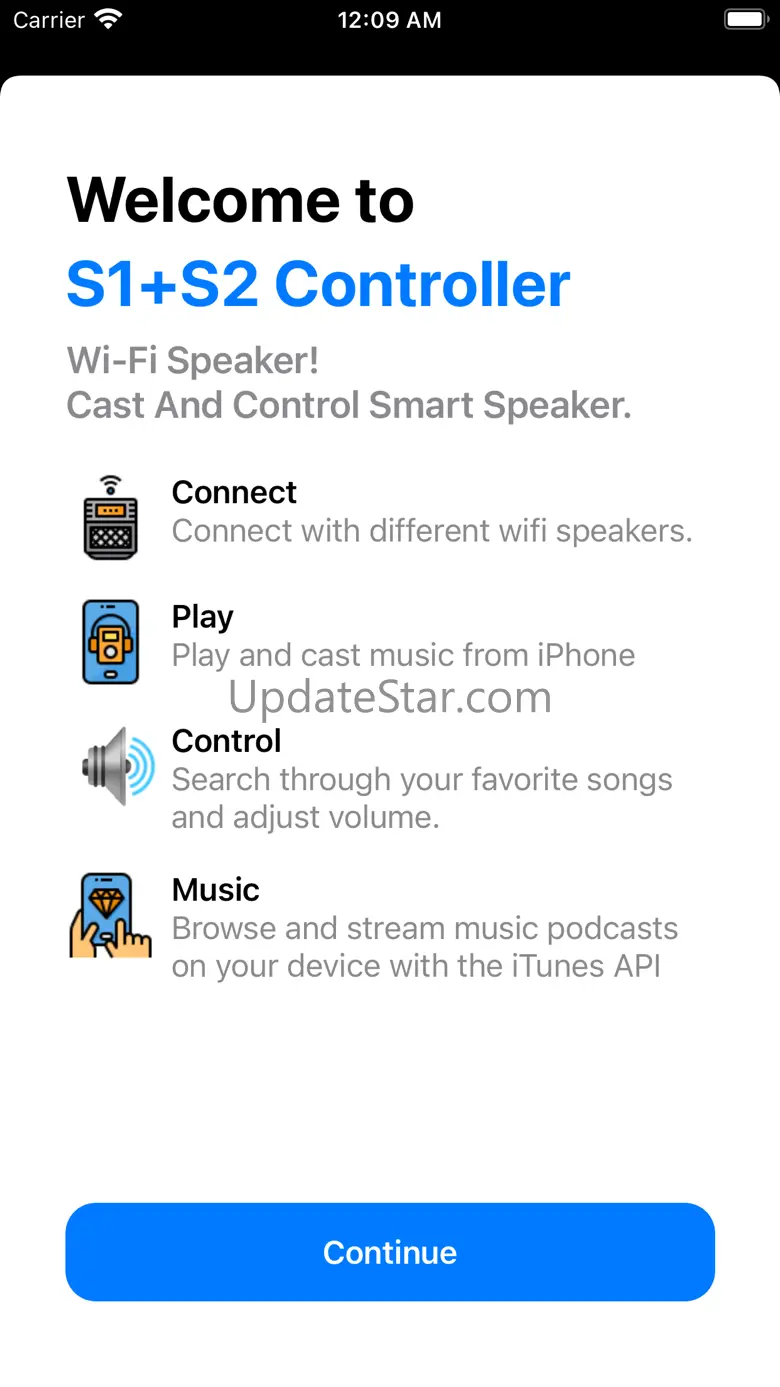The height and width of the screenshot is (1387, 780).
Task: Tap the Continue button
Action: point(390,1251)
